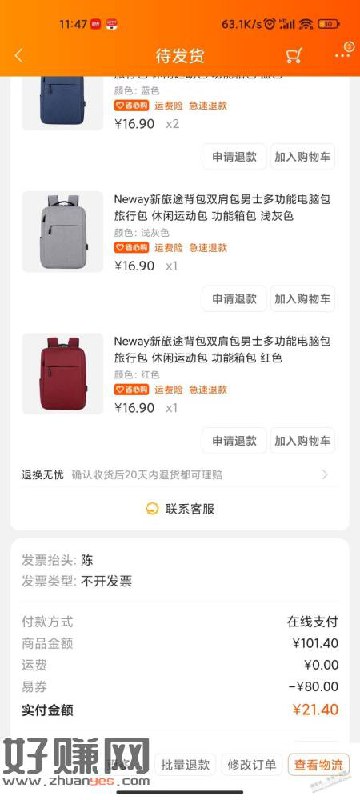
Task: Tap 申请退款 for the blue backpack
Action: 234,157
